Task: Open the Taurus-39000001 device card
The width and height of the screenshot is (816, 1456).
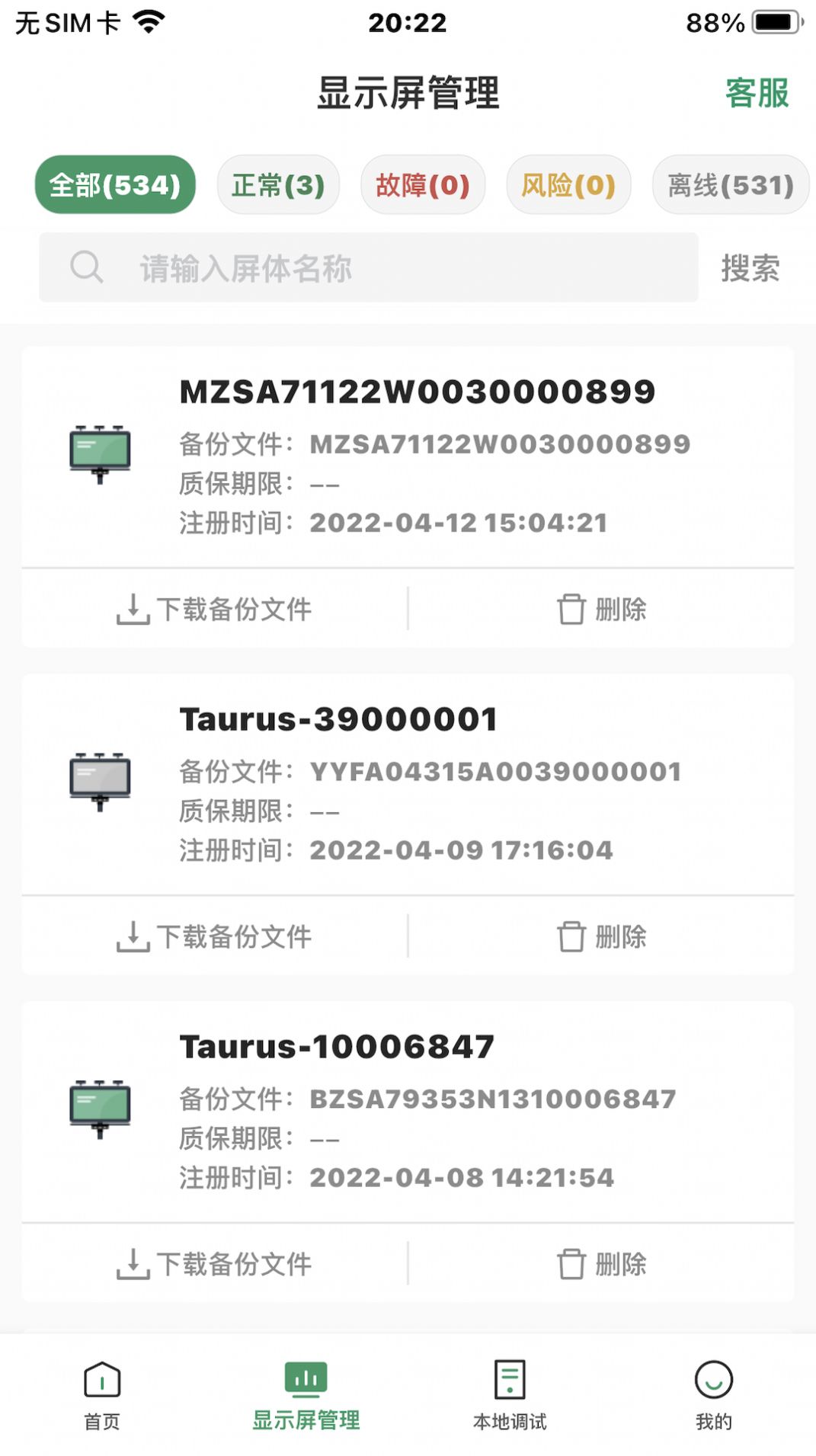Action: point(408,785)
